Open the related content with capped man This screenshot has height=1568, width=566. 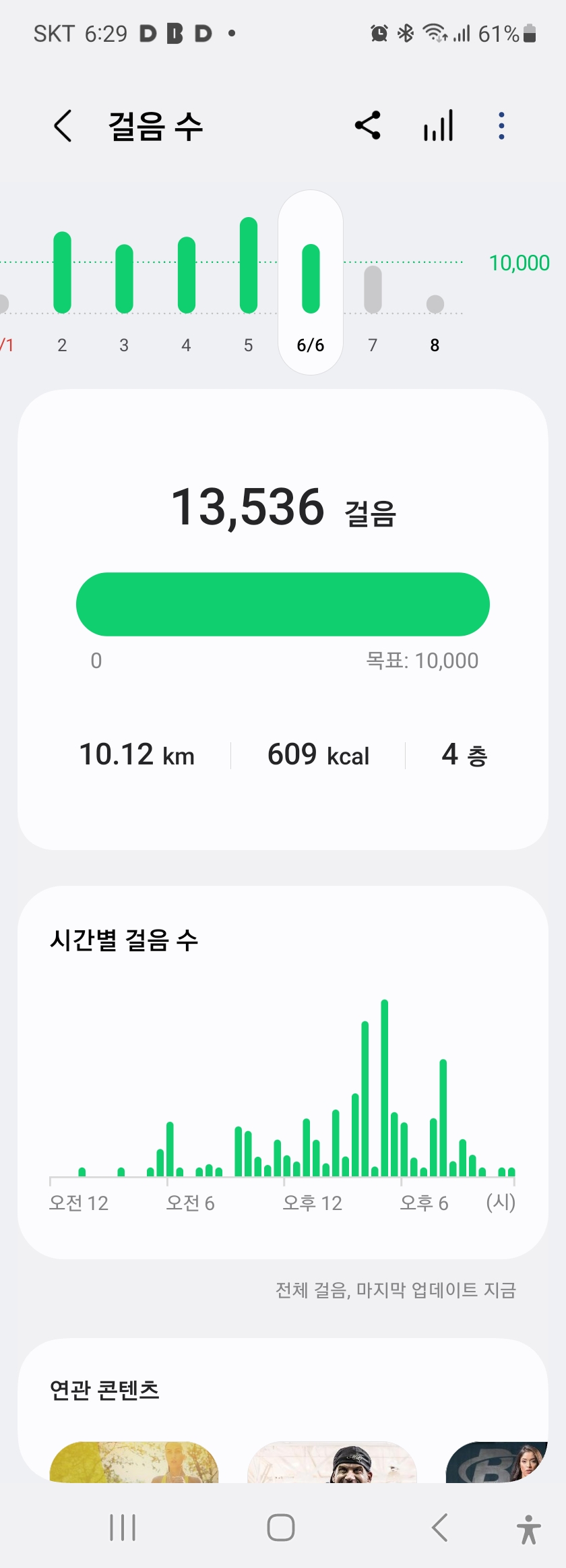[332, 1463]
